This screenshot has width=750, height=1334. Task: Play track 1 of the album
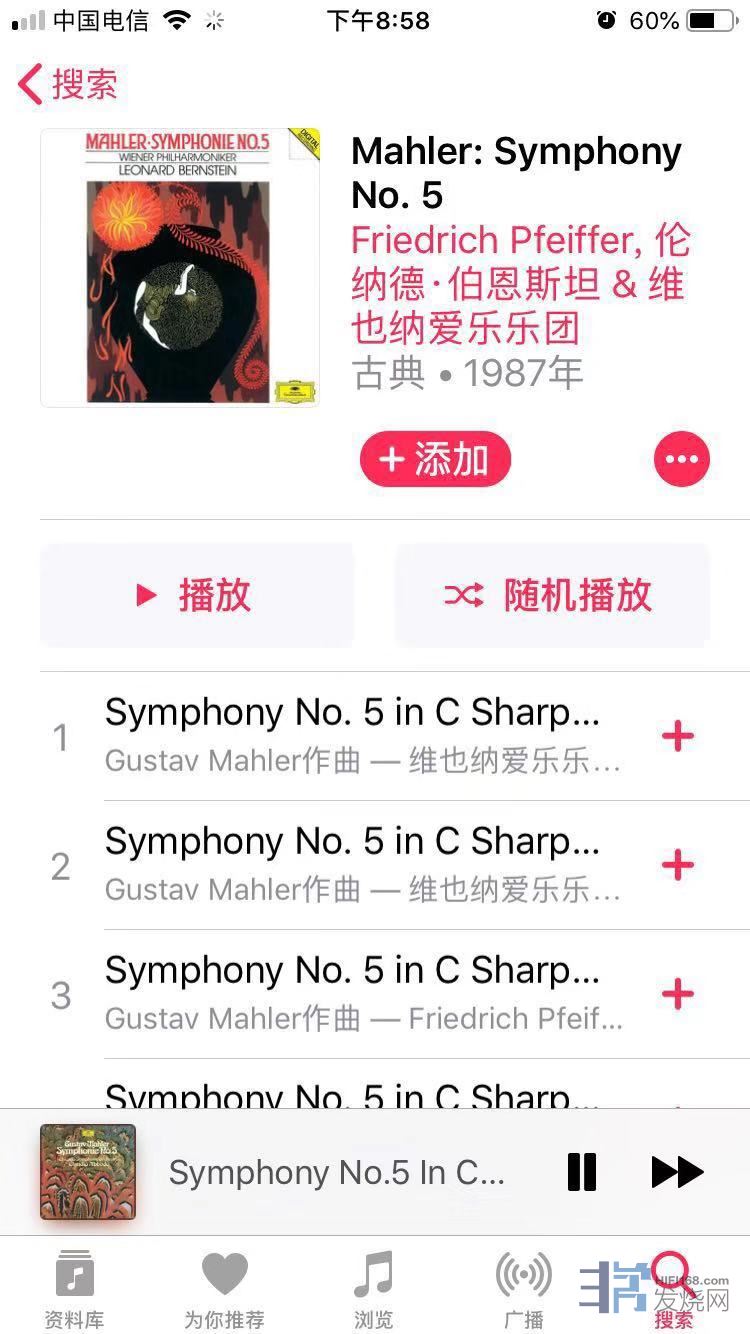coord(352,735)
